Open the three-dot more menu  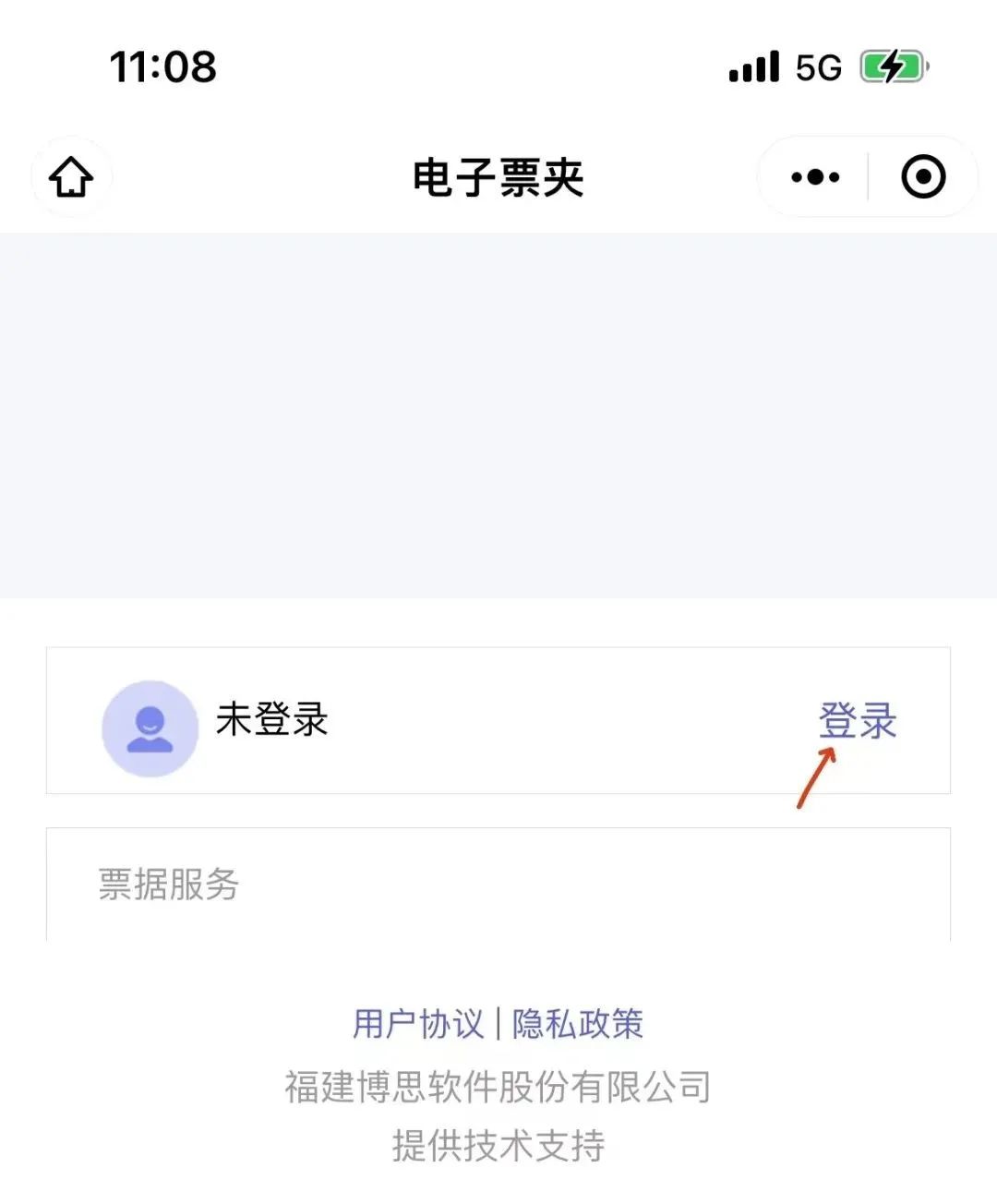click(x=815, y=177)
